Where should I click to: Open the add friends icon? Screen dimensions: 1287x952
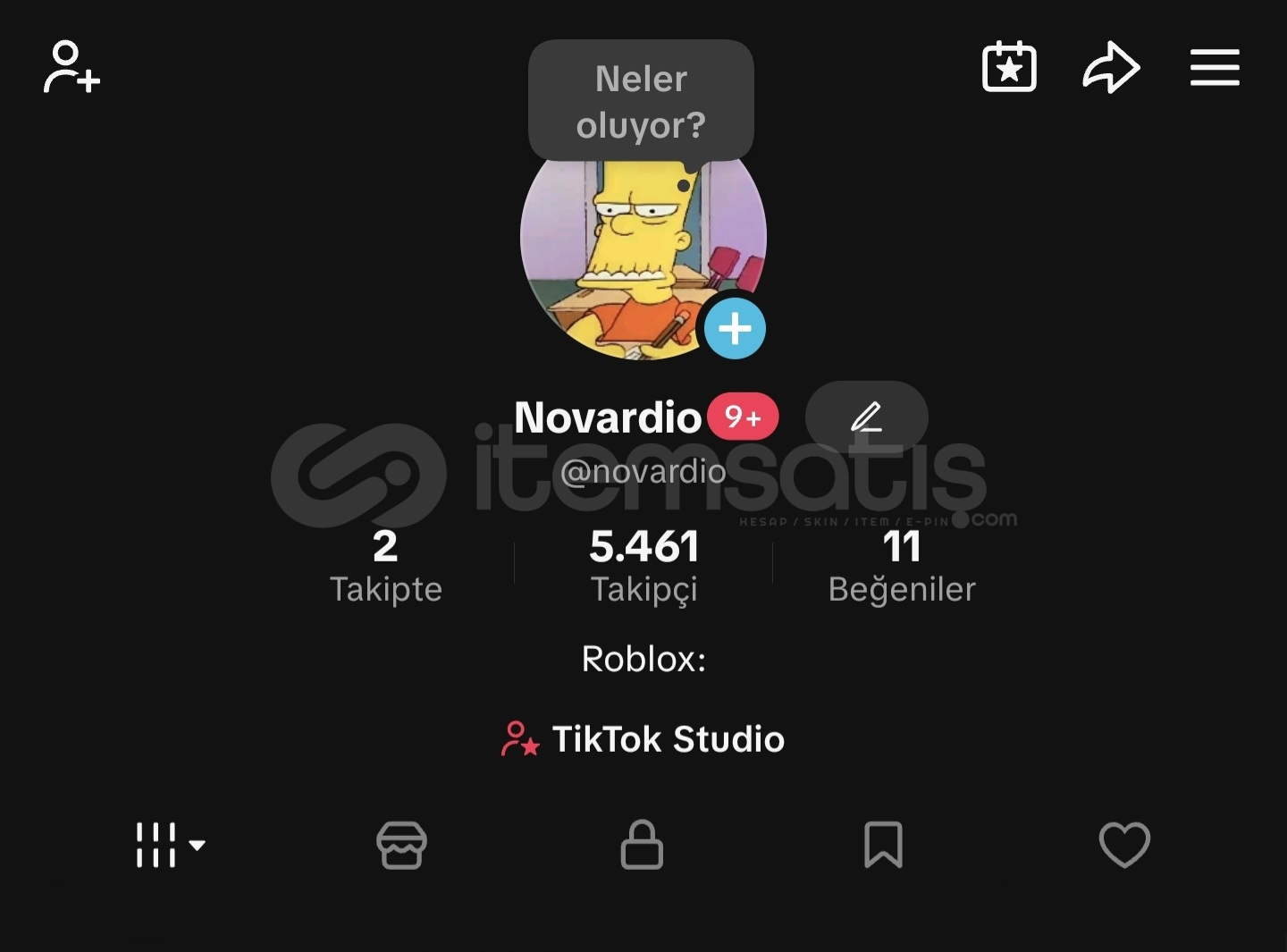tap(71, 67)
